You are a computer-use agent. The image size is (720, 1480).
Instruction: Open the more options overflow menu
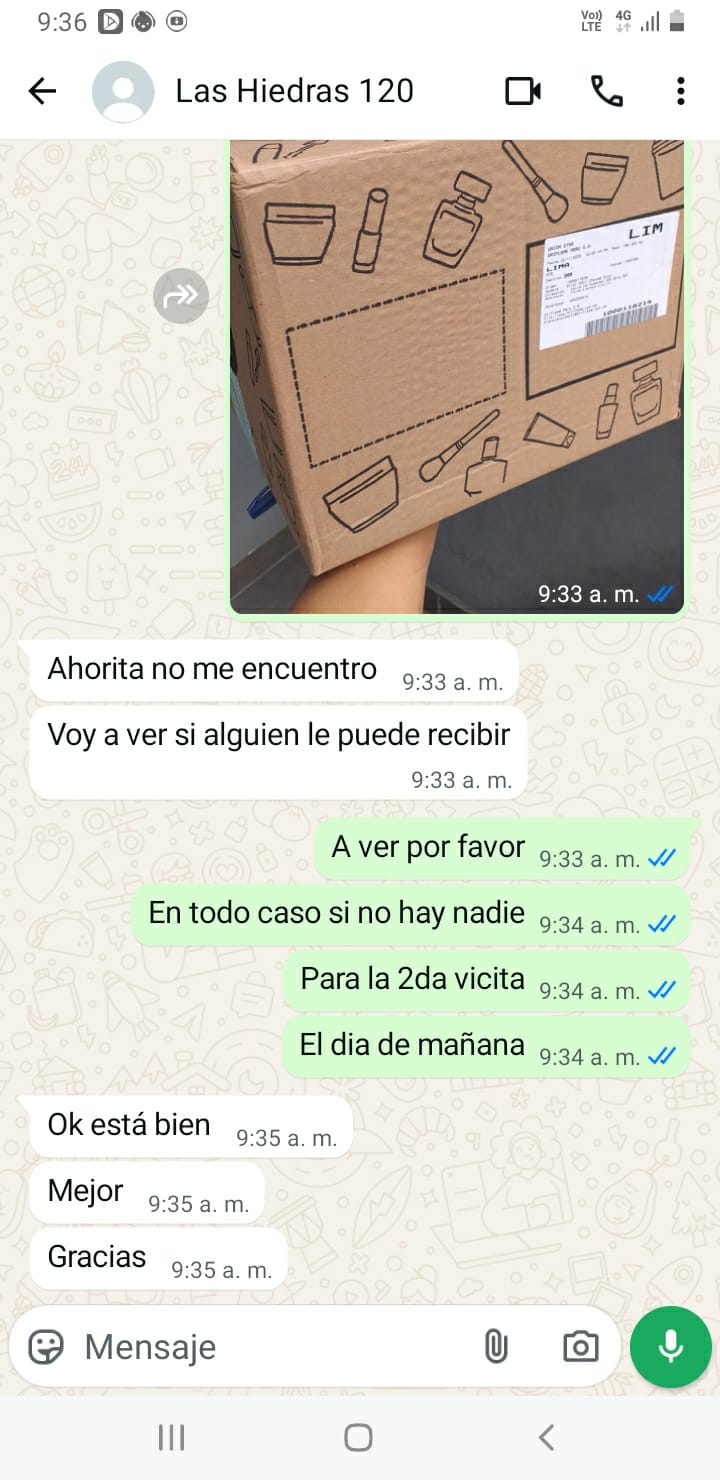click(x=680, y=92)
